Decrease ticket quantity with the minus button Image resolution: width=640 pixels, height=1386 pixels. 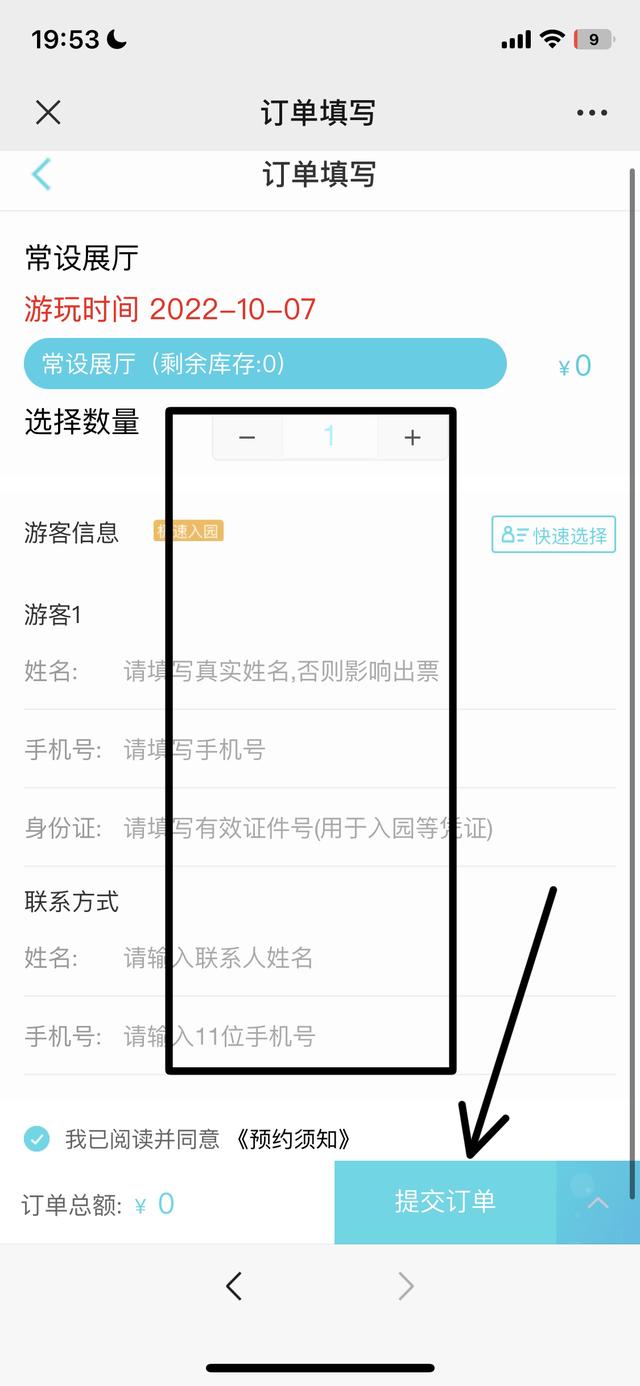point(247,438)
